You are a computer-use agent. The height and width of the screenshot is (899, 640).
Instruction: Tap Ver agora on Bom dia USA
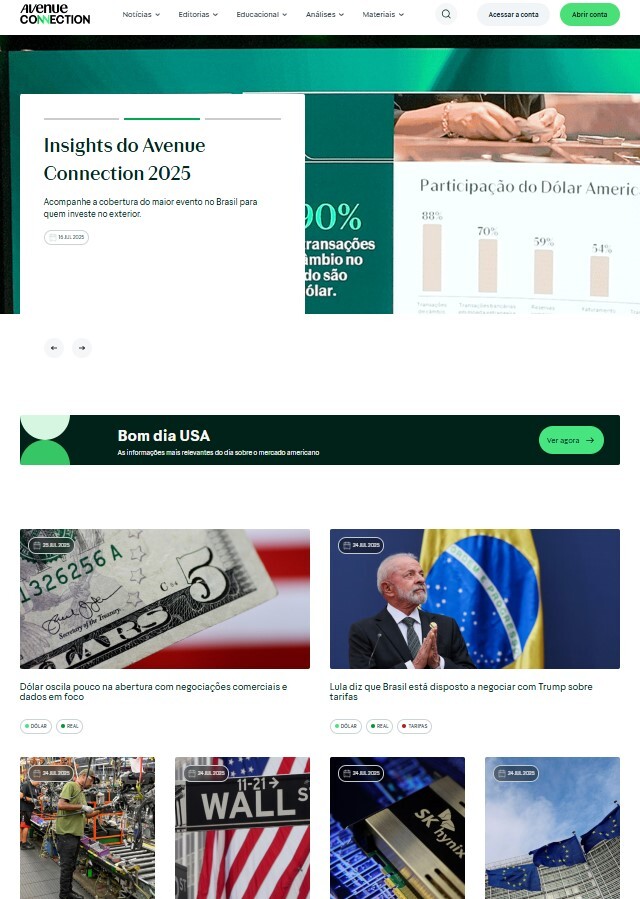pos(571,440)
